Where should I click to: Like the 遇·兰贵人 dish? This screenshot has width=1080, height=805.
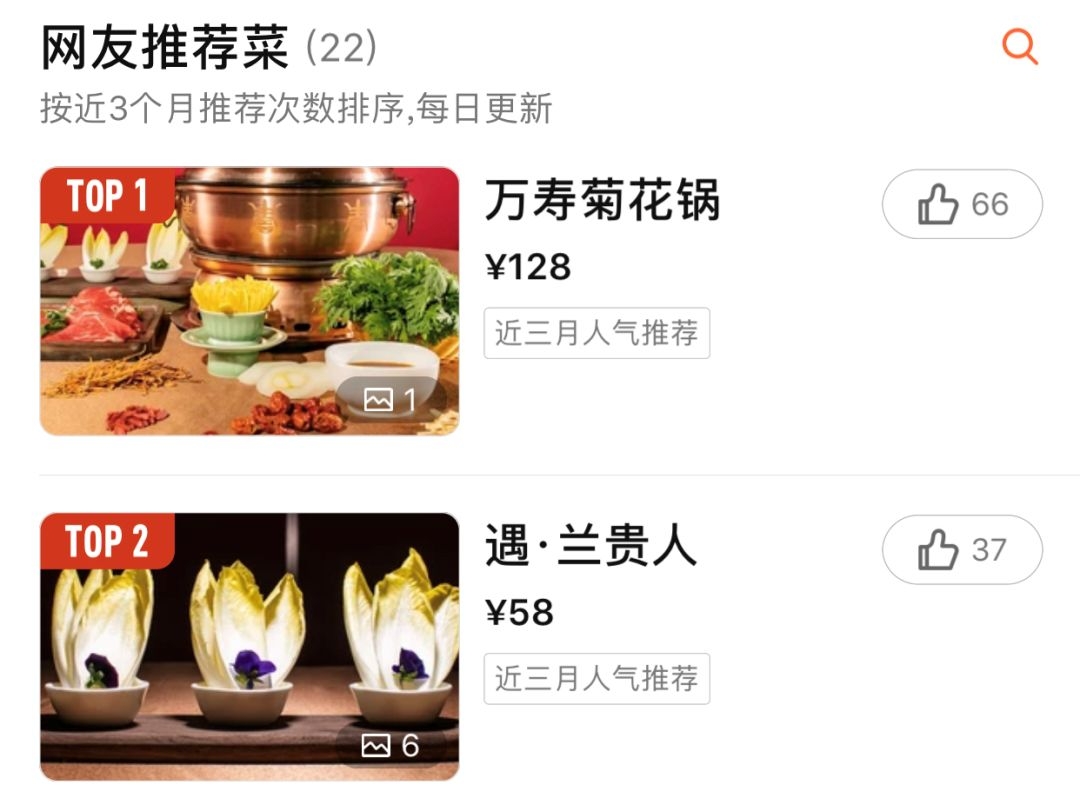[x=961, y=550]
